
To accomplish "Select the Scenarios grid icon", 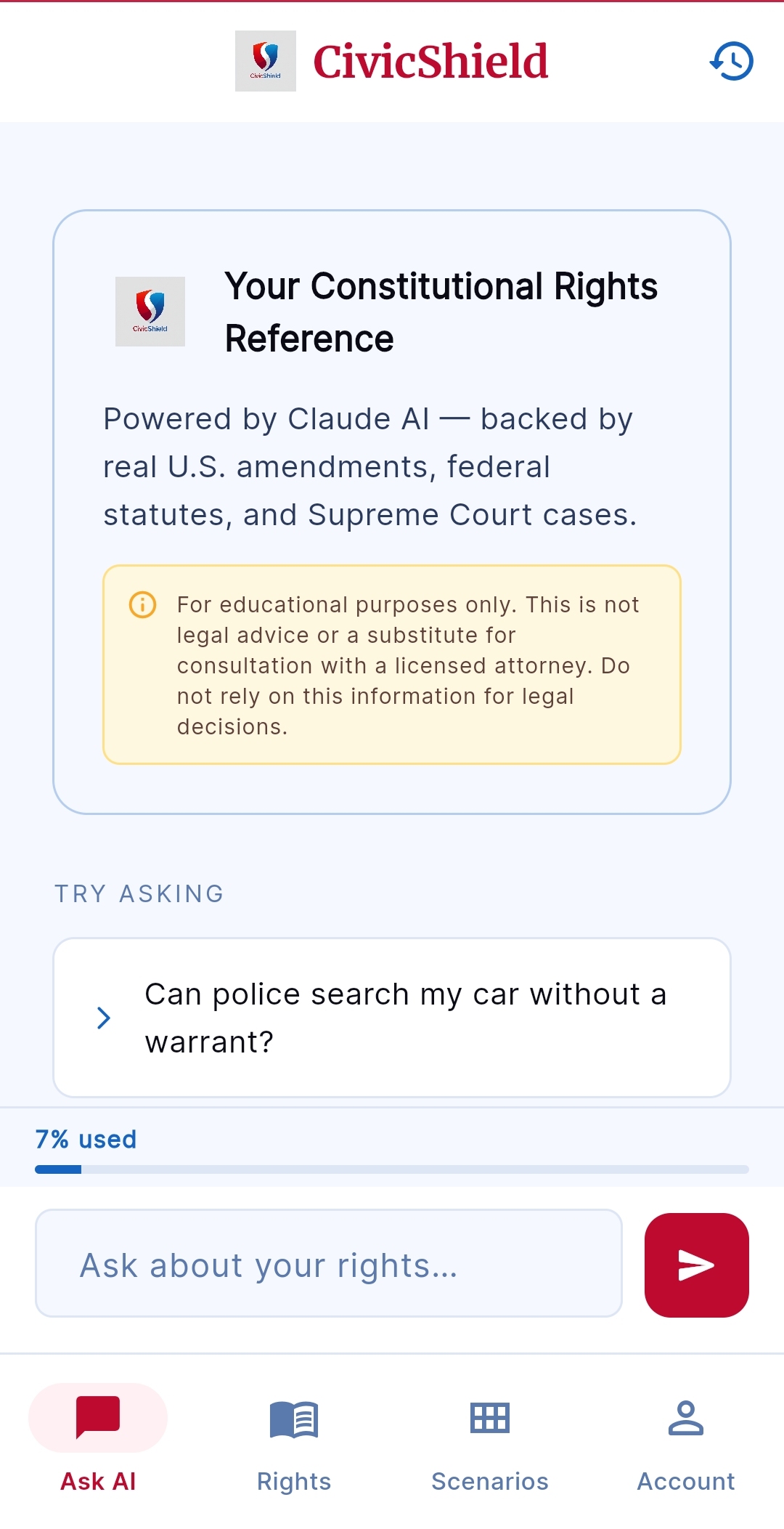I will tap(490, 1417).
